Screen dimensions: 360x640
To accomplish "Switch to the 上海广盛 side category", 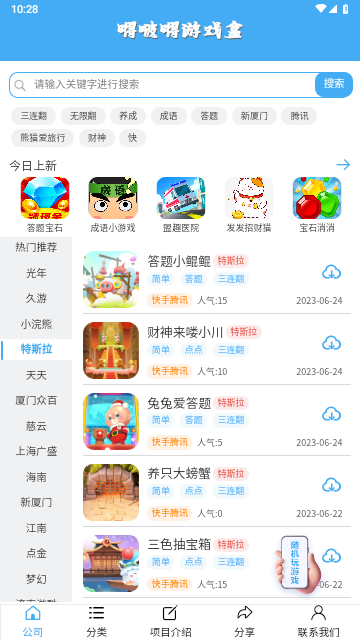I will coord(36,451).
